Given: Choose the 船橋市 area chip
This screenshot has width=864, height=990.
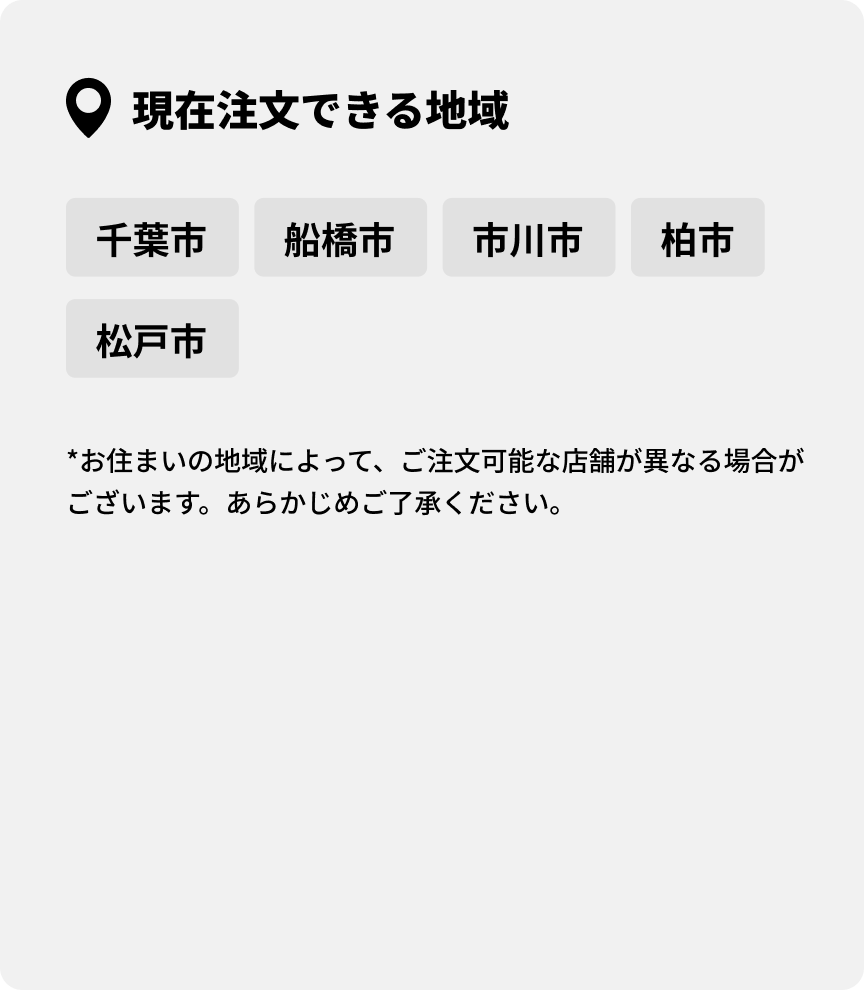Looking at the screenshot, I should [x=340, y=238].
